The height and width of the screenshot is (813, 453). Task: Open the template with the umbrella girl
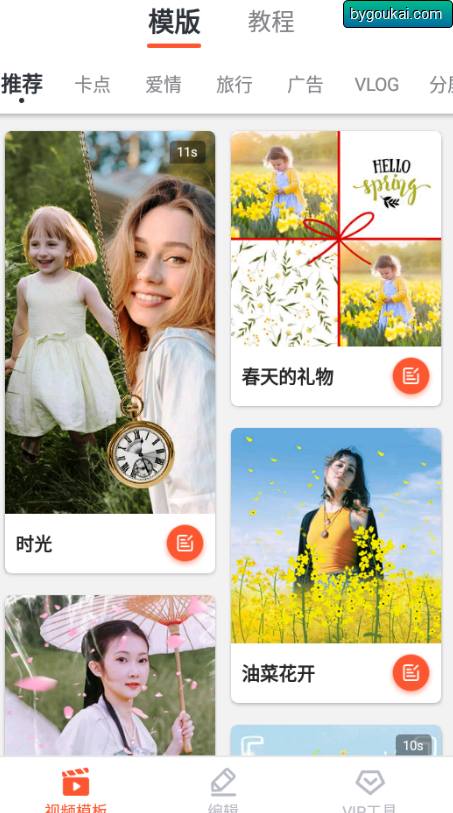[x=110, y=675]
